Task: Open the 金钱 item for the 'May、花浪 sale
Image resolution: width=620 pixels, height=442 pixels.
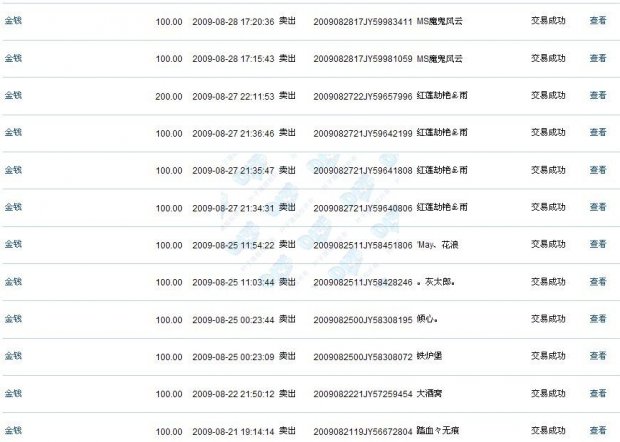Action: [13, 244]
